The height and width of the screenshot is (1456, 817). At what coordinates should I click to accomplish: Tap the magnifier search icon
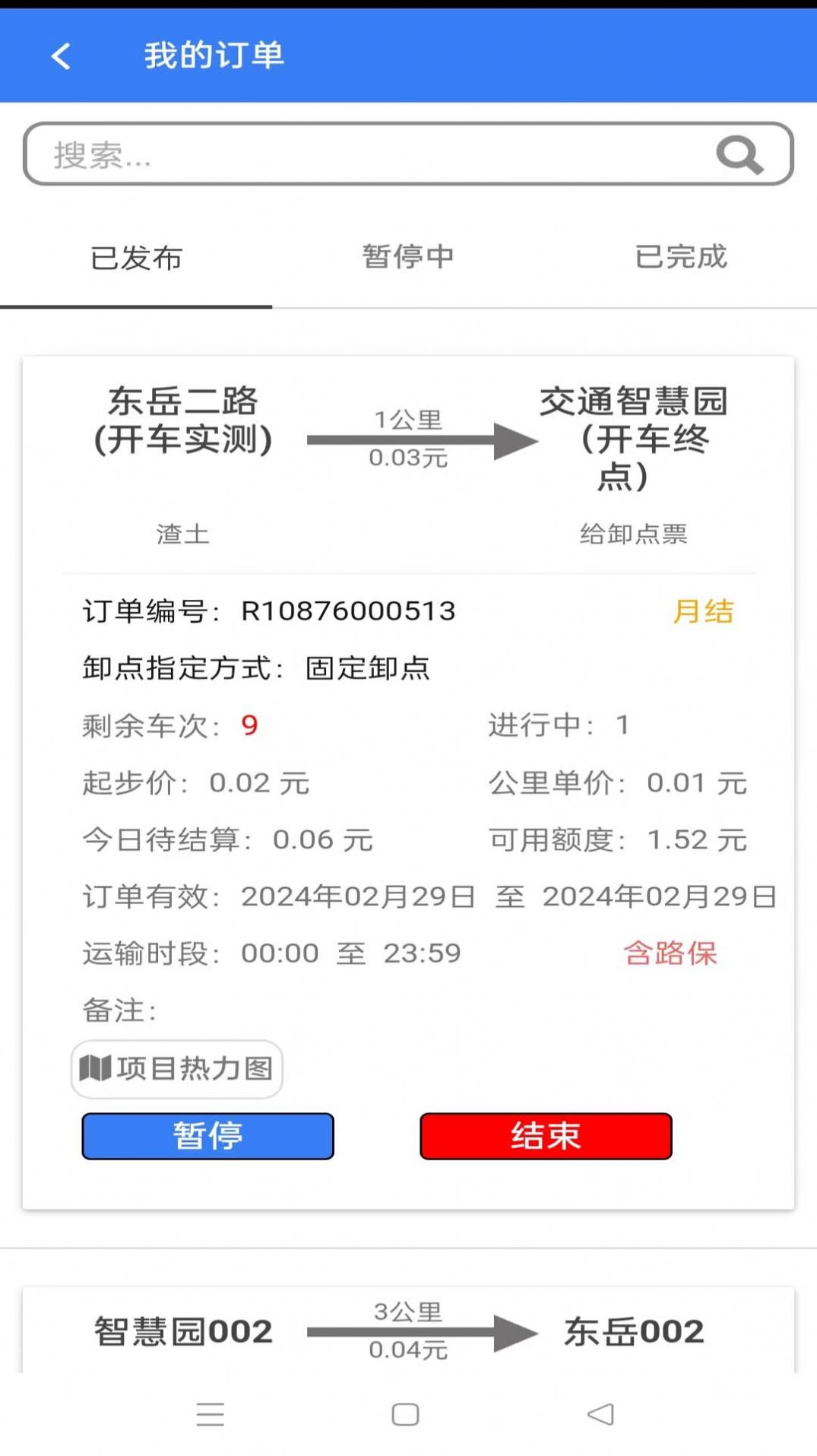coord(739,154)
